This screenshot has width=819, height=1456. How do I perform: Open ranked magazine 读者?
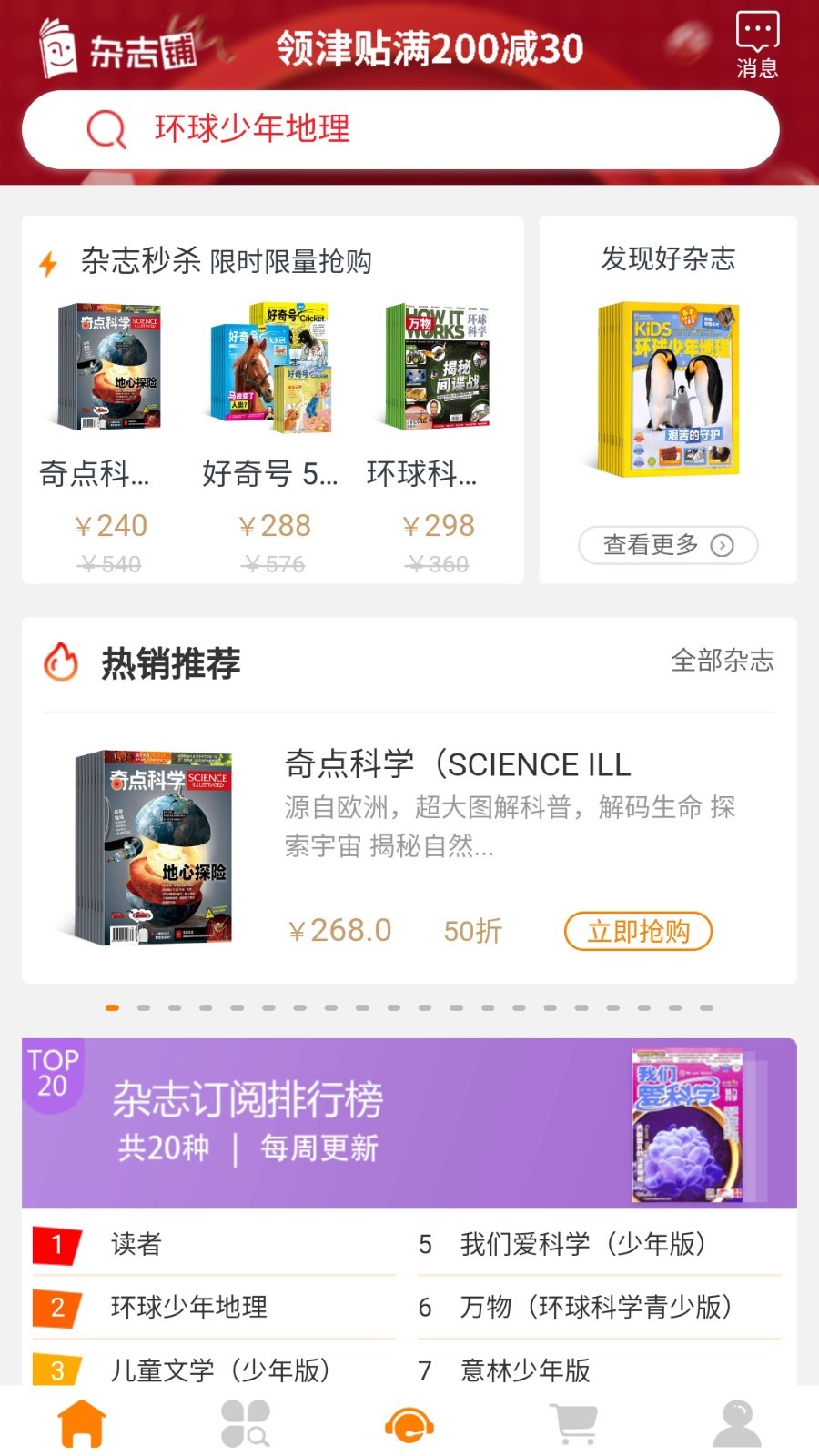pyautogui.click(x=136, y=1244)
